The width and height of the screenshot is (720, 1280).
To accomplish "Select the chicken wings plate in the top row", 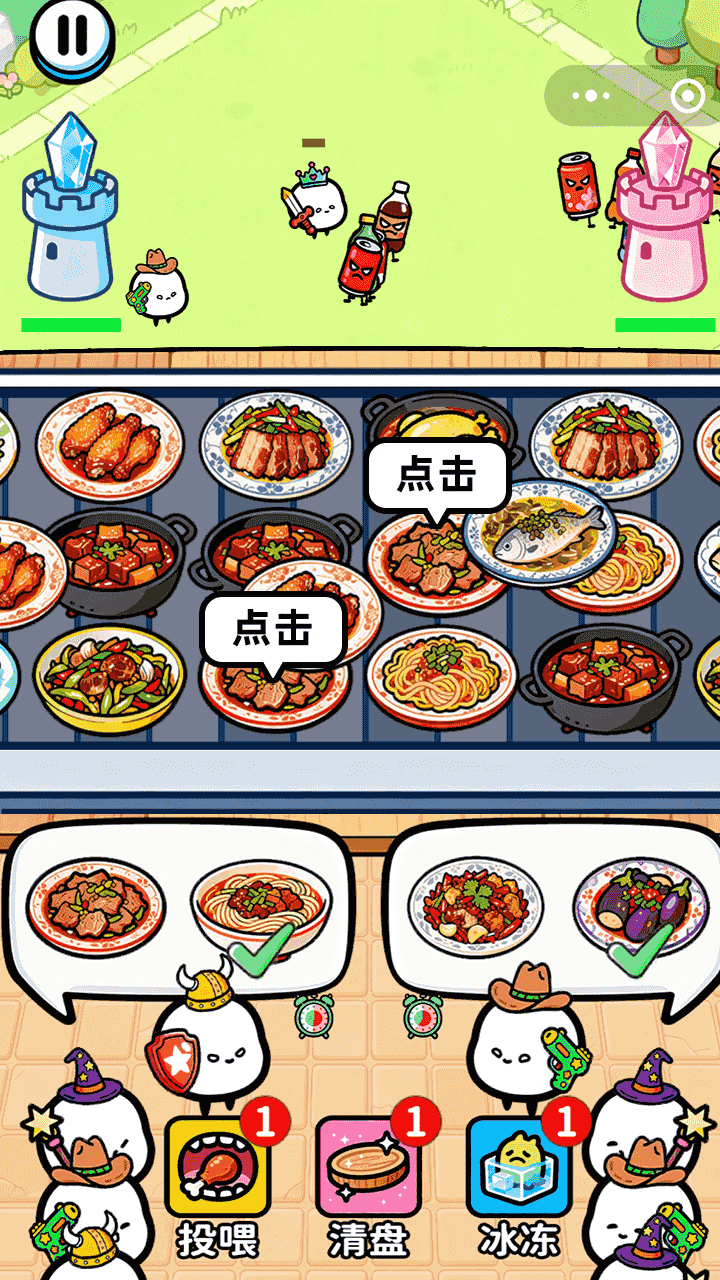I will (x=110, y=441).
